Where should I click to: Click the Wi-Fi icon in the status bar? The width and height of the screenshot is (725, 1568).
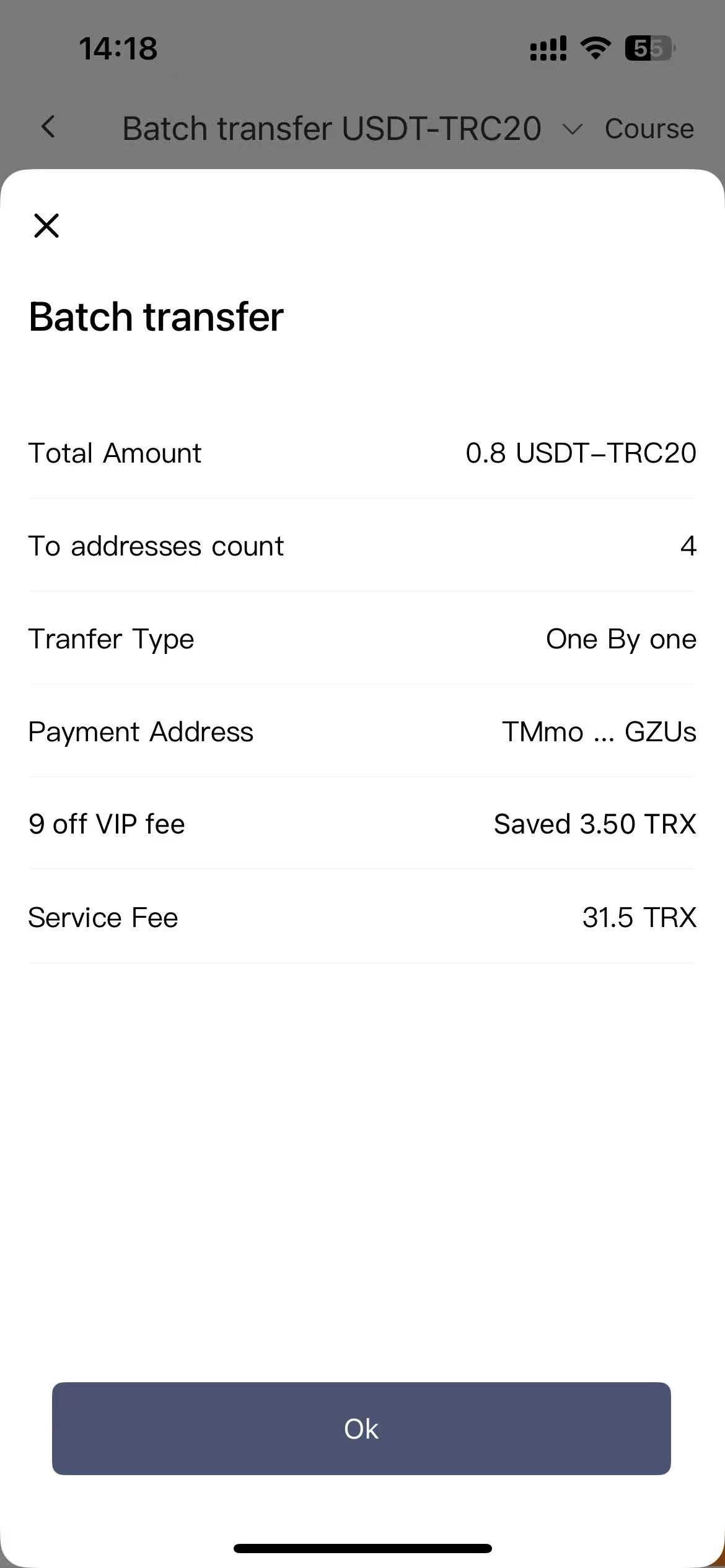(x=594, y=48)
